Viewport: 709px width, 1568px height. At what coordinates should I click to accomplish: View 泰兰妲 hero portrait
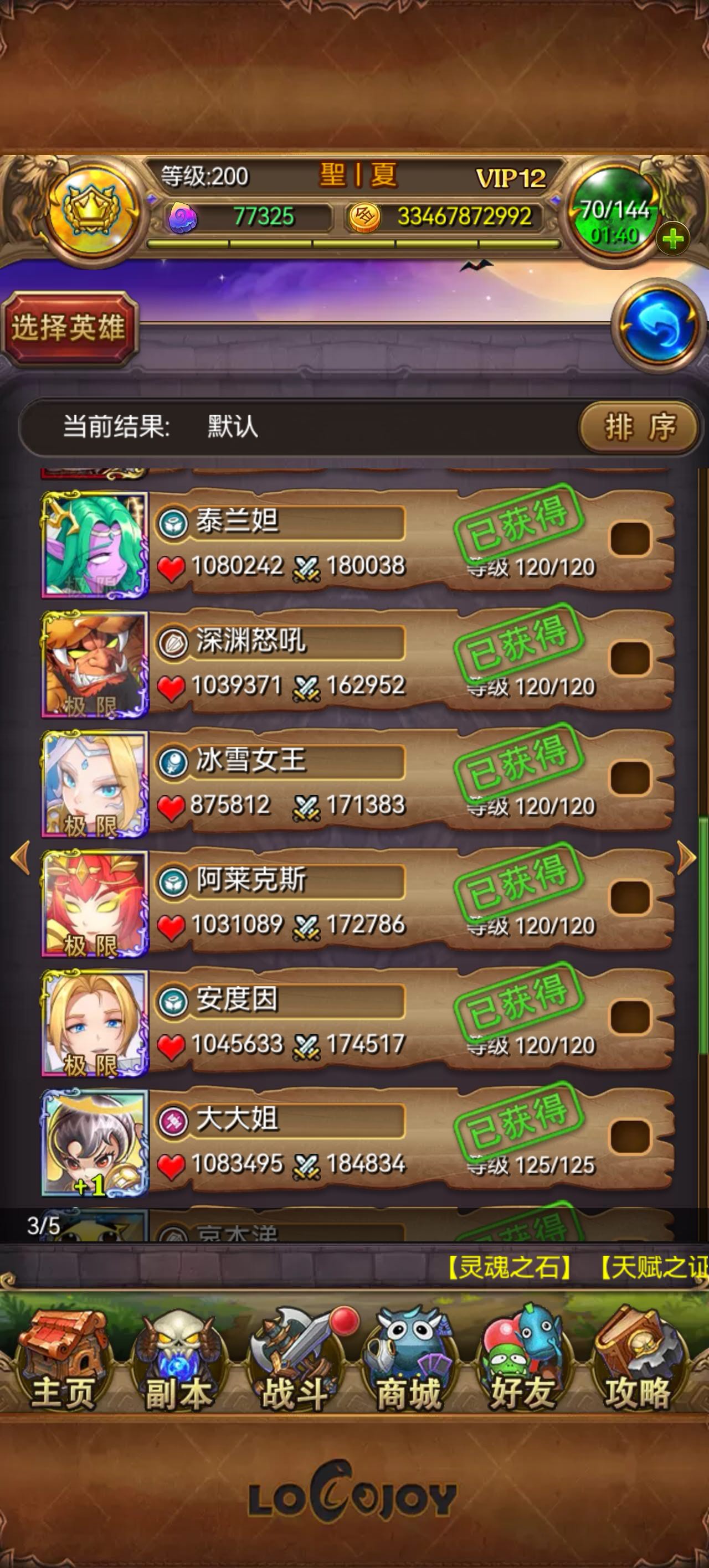point(94,545)
